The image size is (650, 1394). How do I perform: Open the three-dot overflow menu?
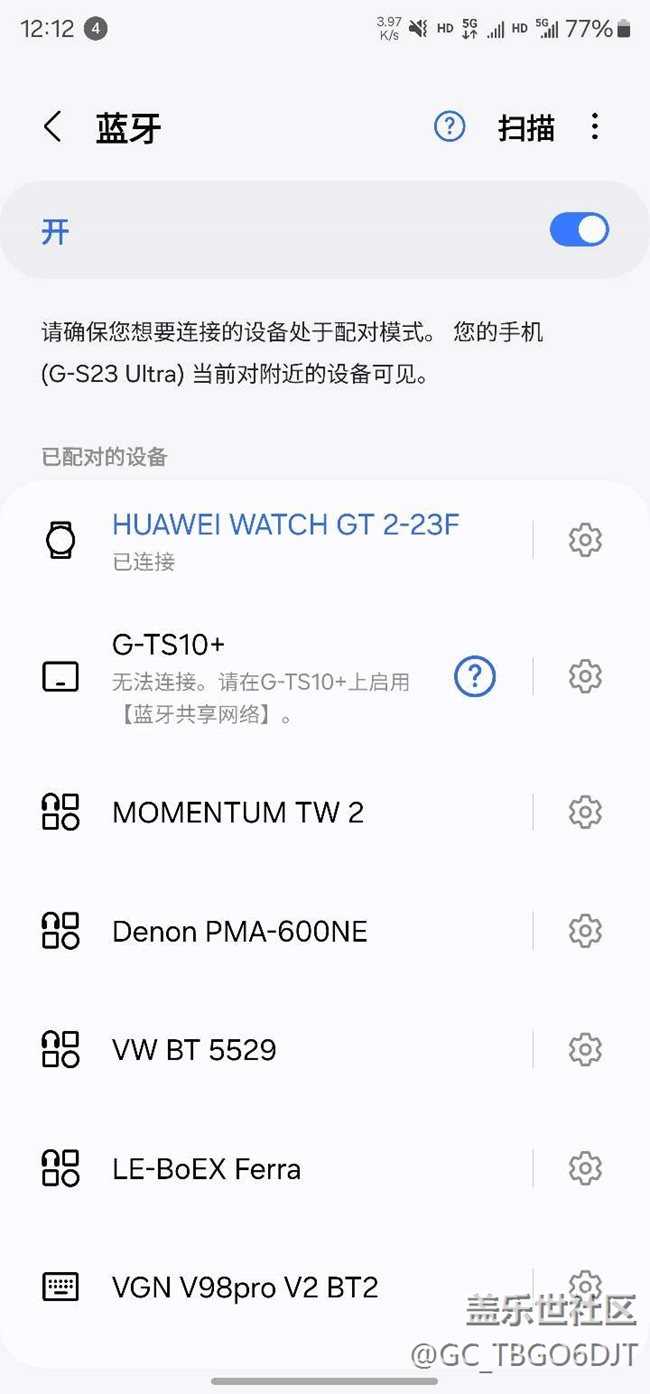click(595, 126)
